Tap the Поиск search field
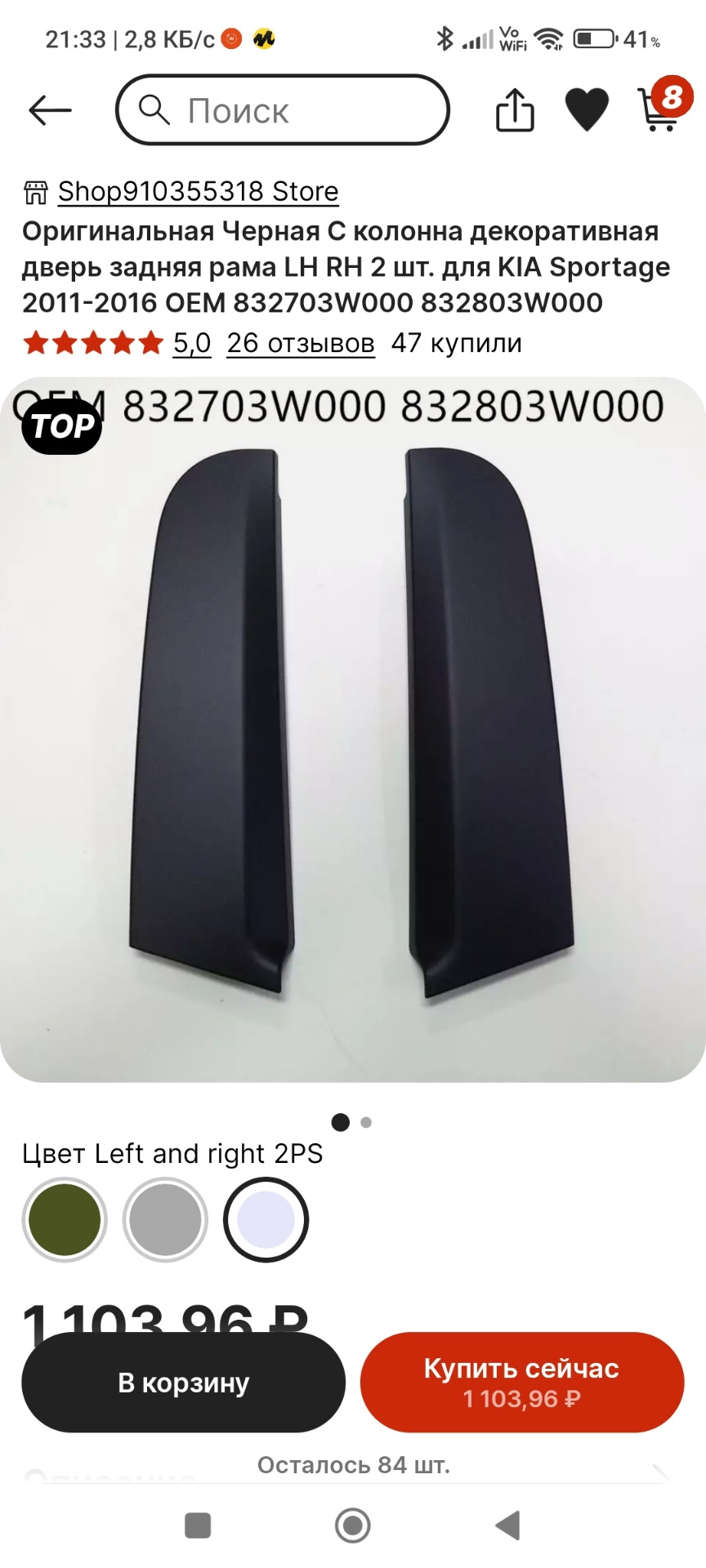 coord(282,110)
